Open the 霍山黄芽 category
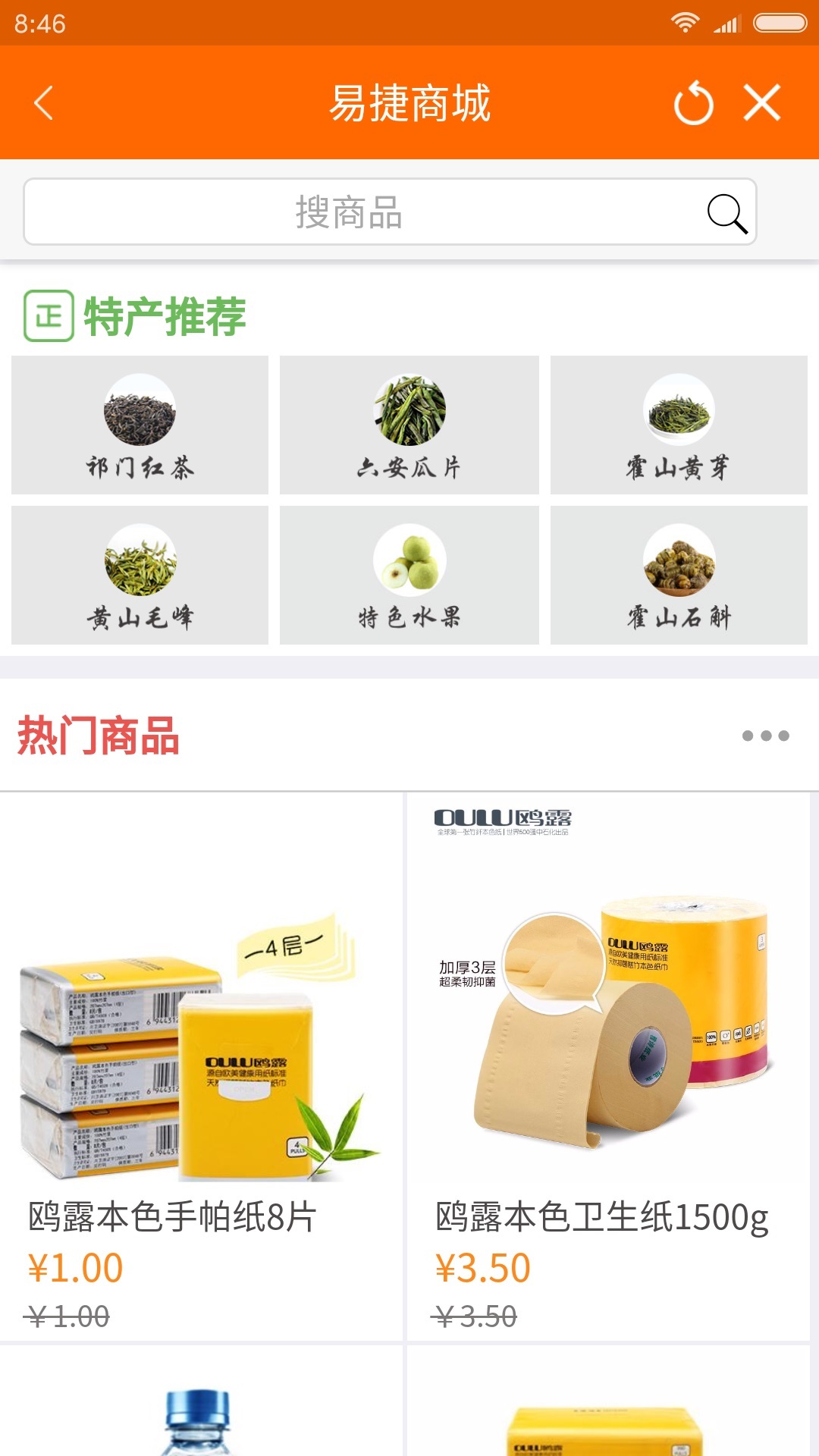The height and width of the screenshot is (1456, 819). click(678, 425)
